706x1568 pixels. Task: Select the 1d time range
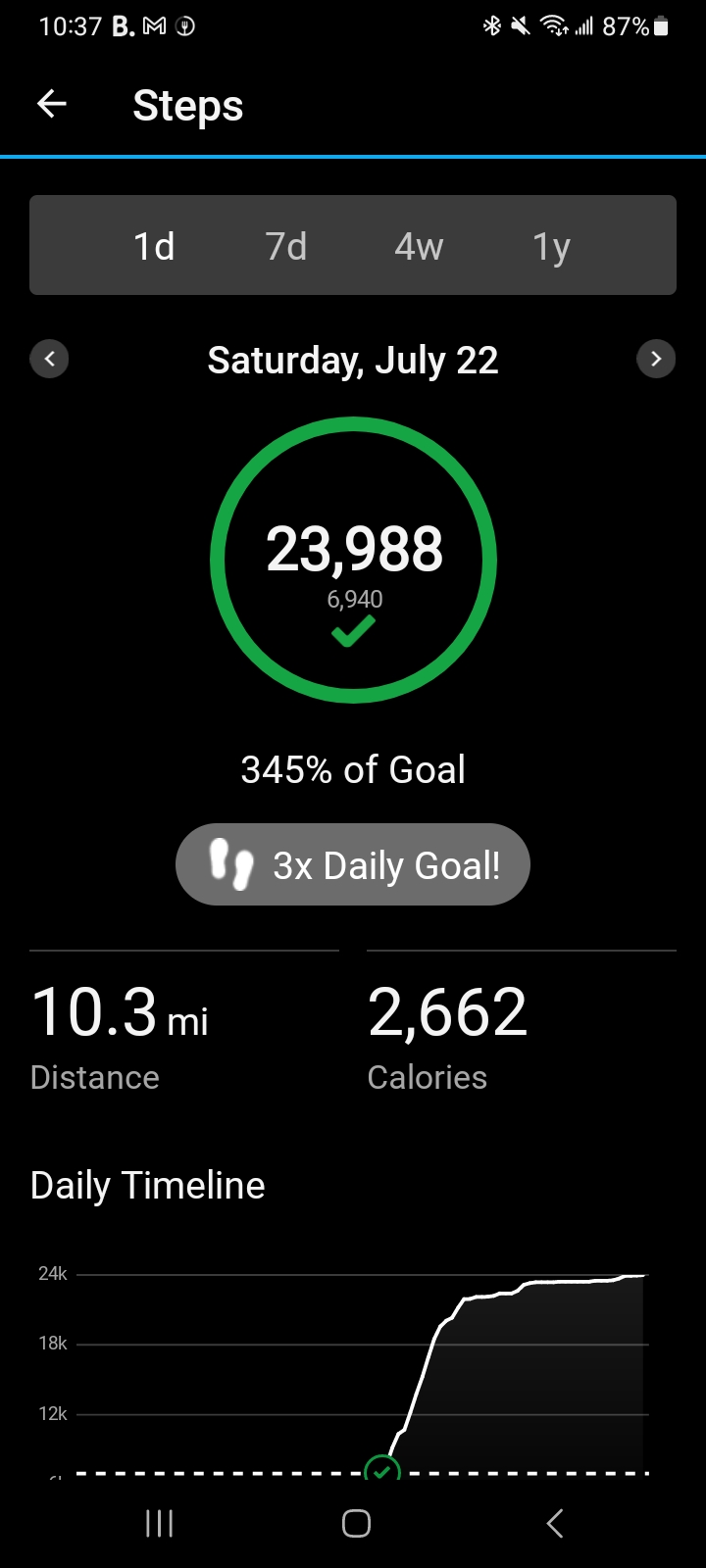click(153, 246)
